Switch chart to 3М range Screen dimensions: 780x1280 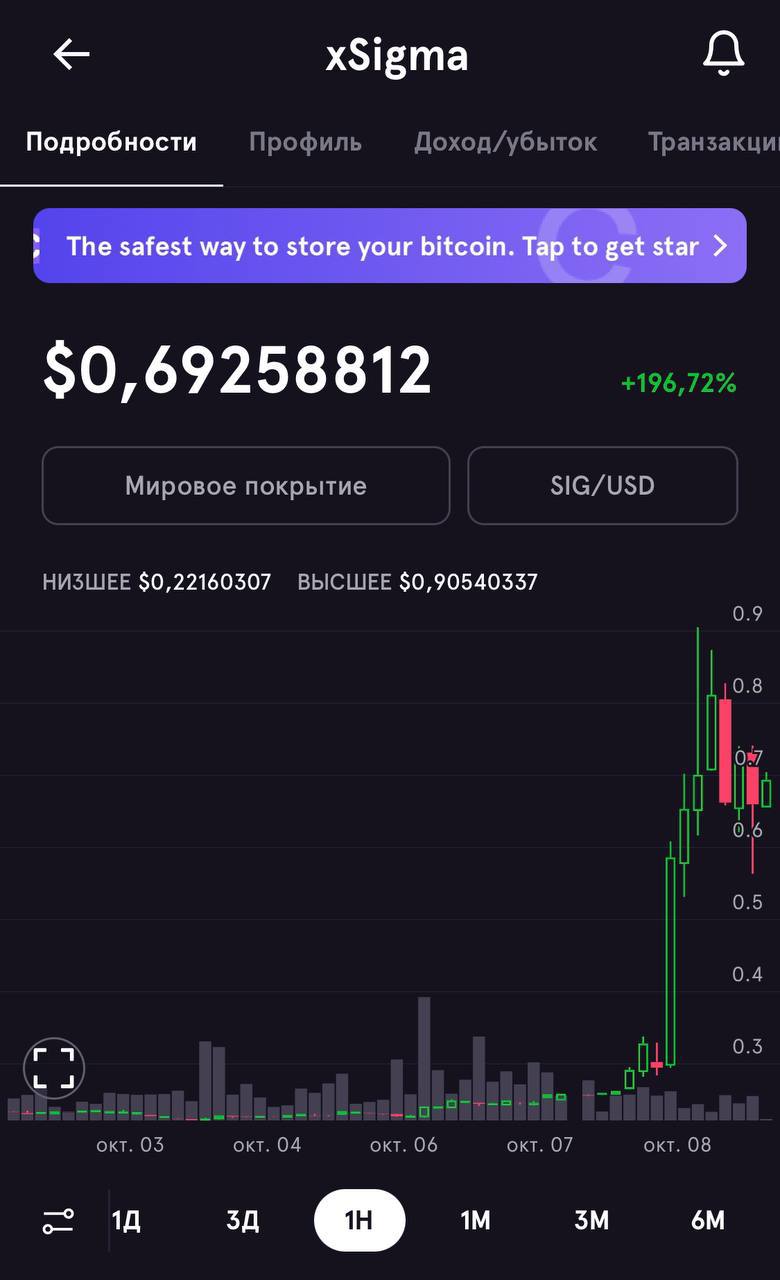(591, 1221)
